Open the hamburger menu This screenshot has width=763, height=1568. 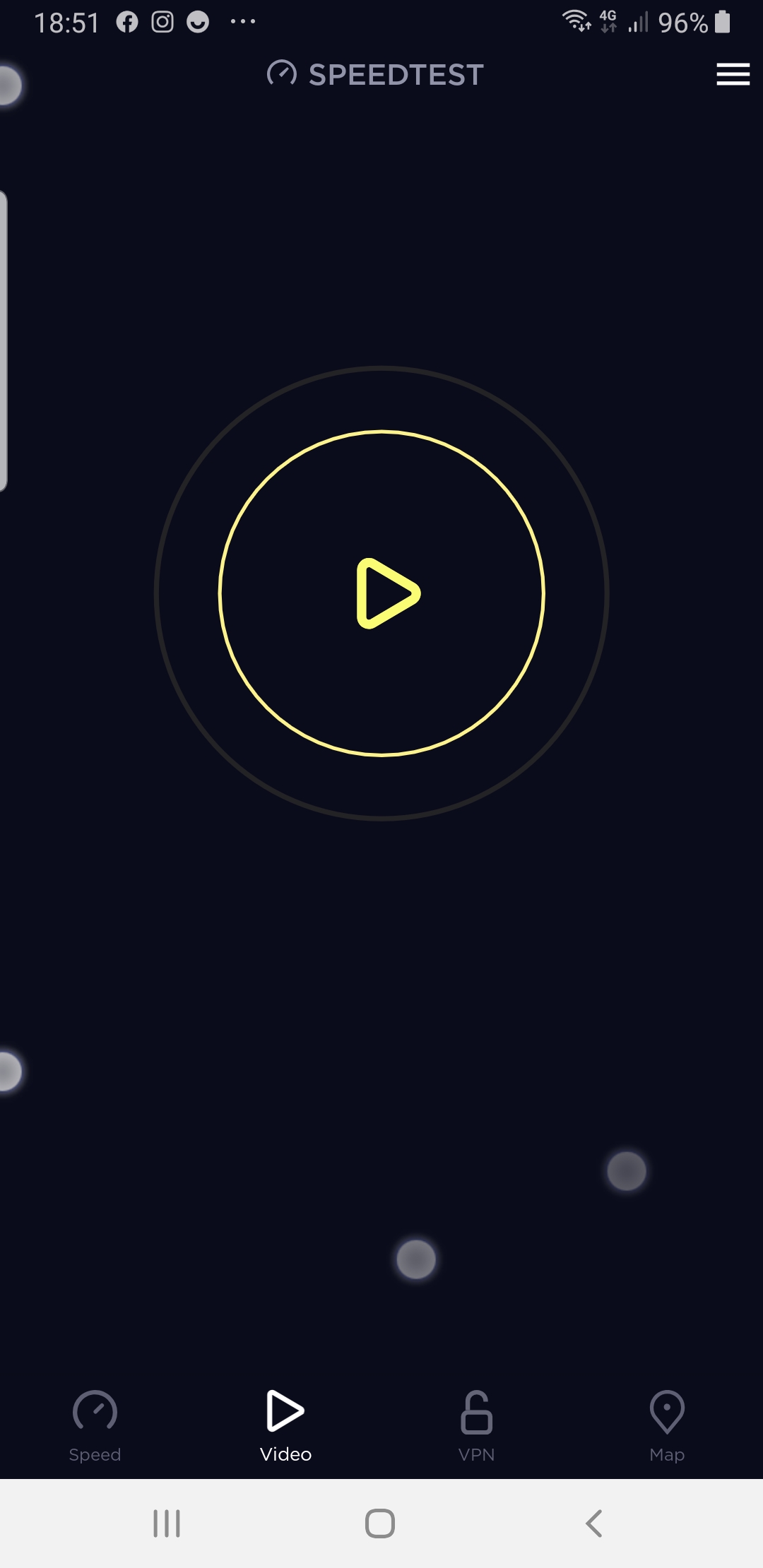point(733,74)
